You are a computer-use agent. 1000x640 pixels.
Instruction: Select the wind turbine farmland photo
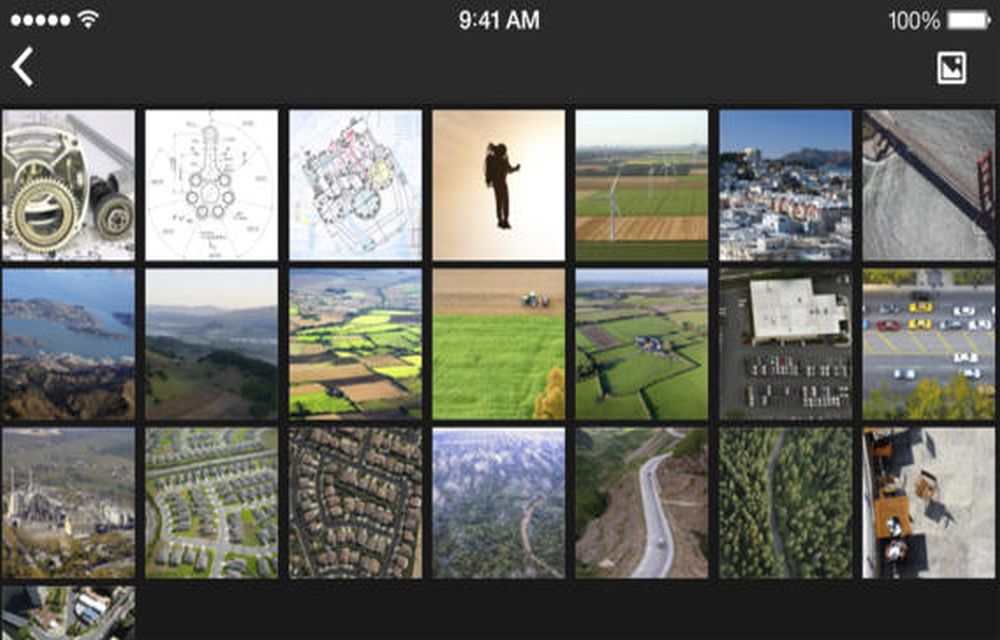(641, 185)
